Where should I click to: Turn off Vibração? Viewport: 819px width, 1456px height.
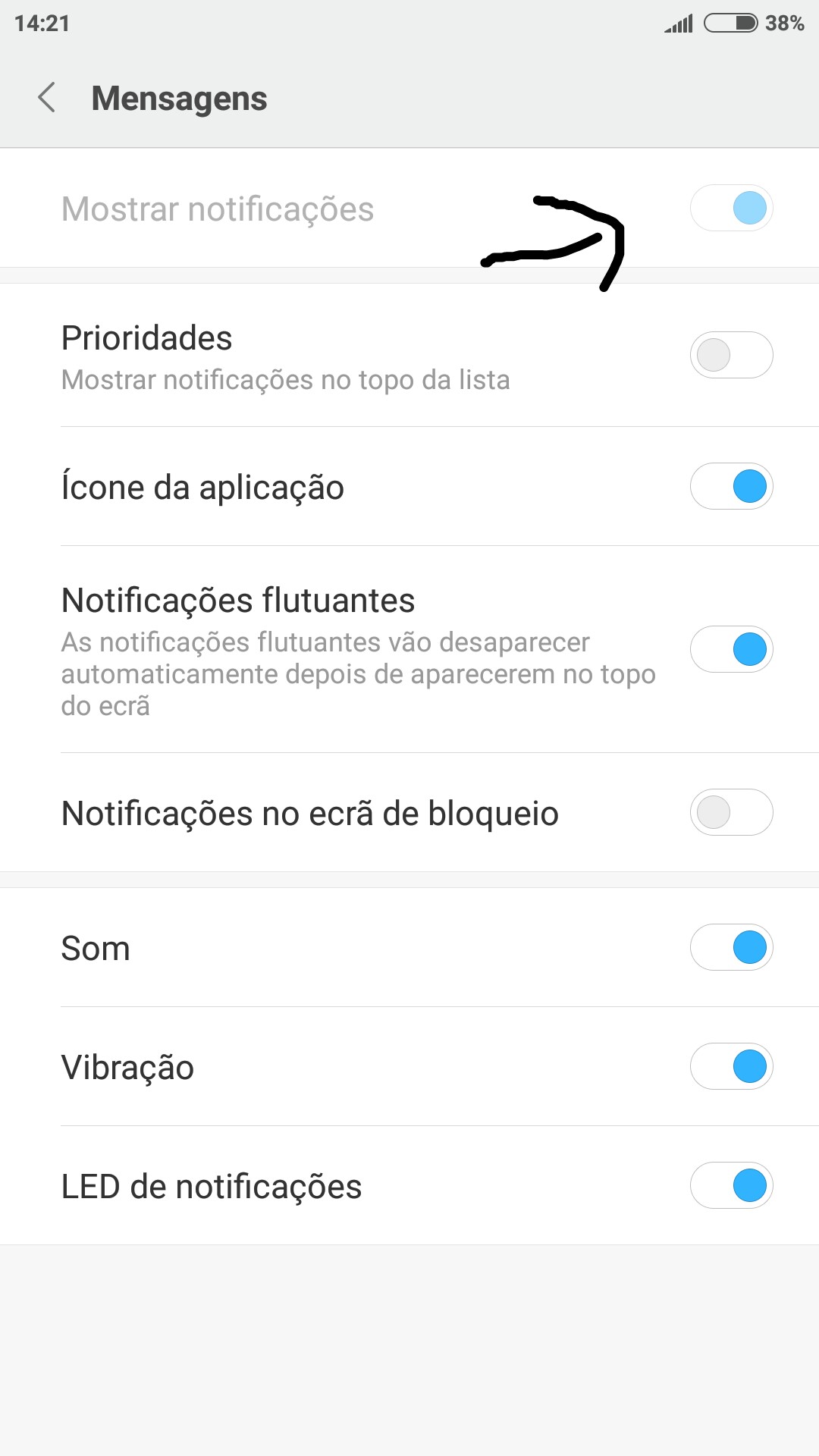coord(731,1066)
